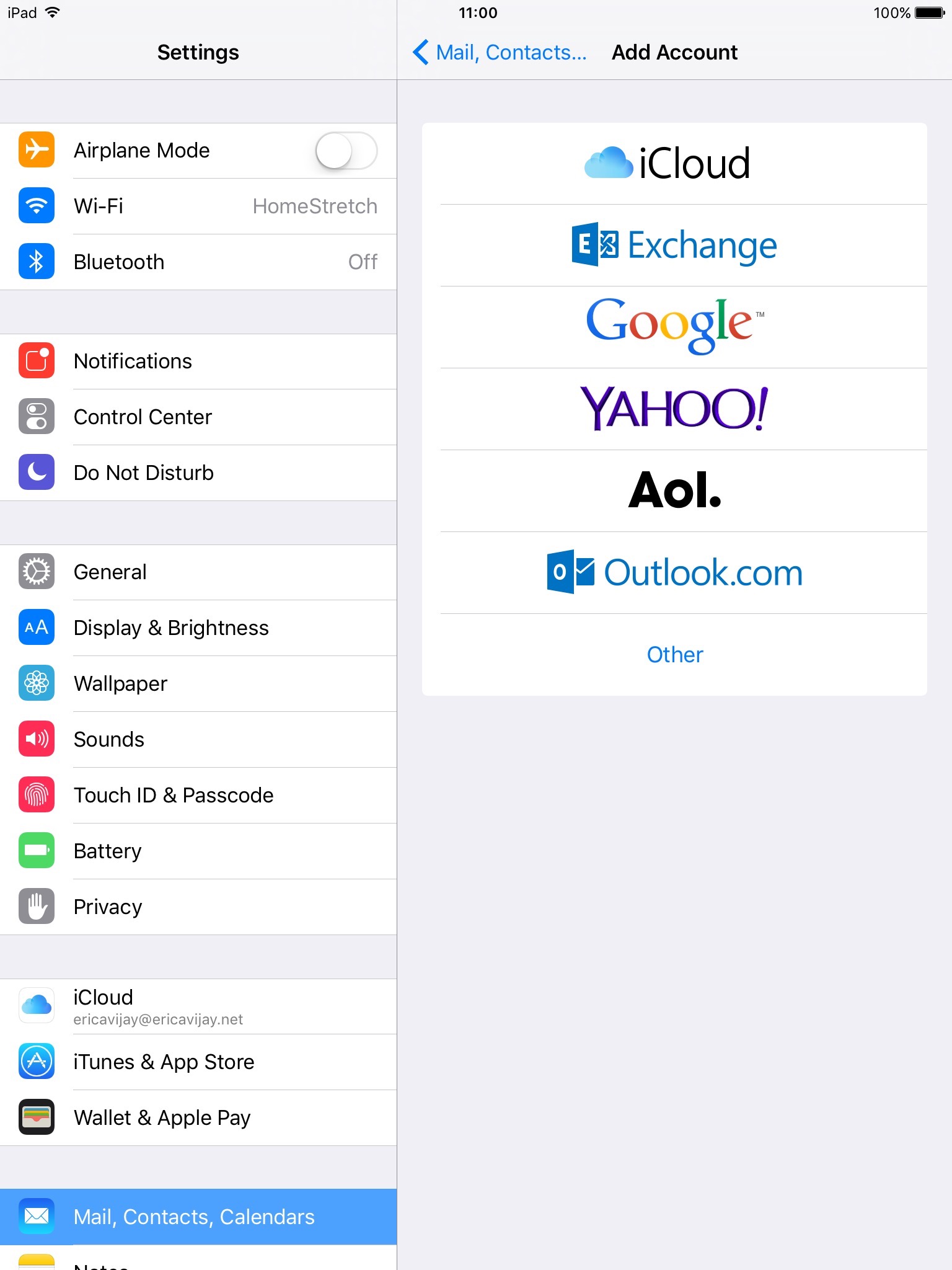
Task: Select Exchange as account type
Action: pos(674,246)
